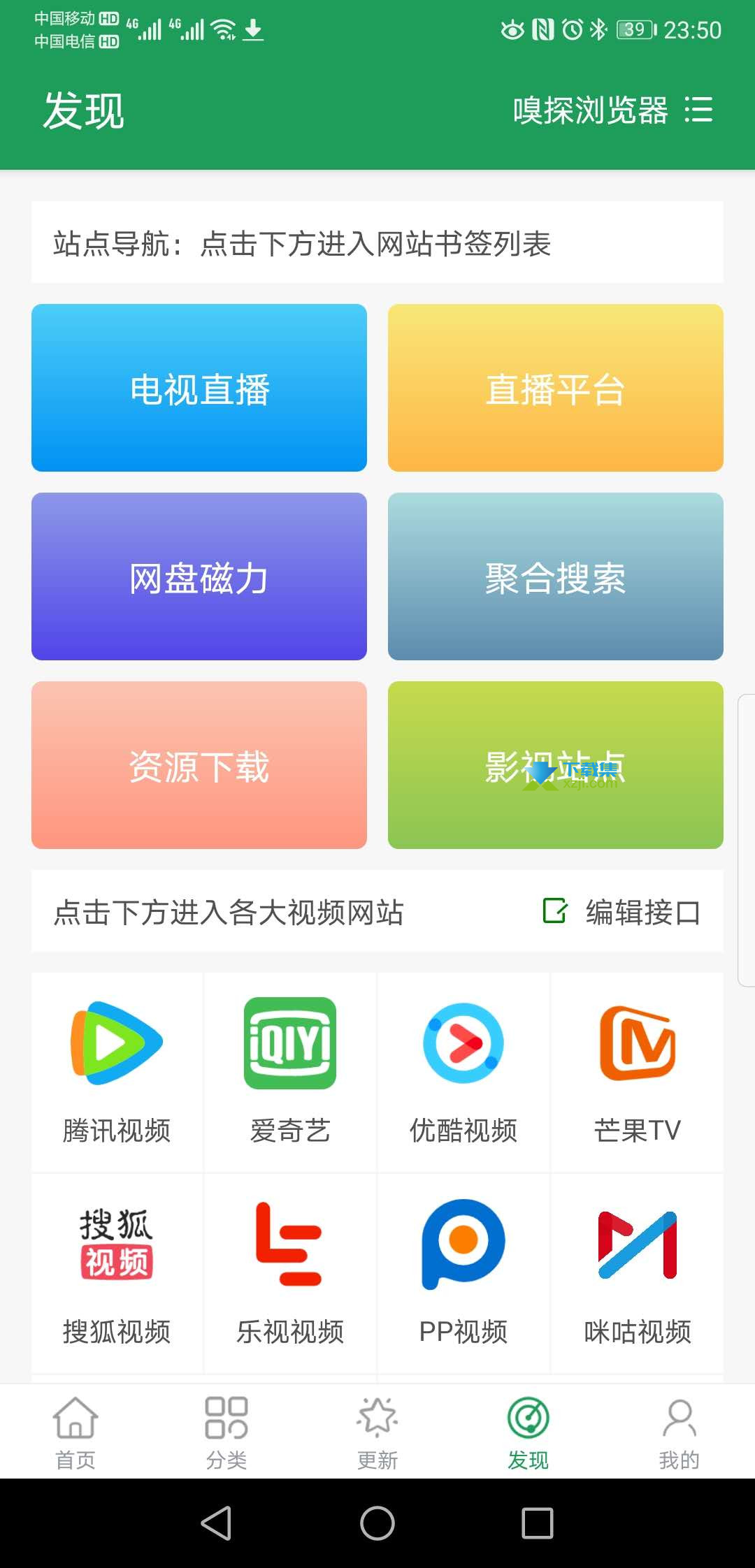Open the 影视站点 card
This screenshot has height=1568, width=755.
[556, 765]
